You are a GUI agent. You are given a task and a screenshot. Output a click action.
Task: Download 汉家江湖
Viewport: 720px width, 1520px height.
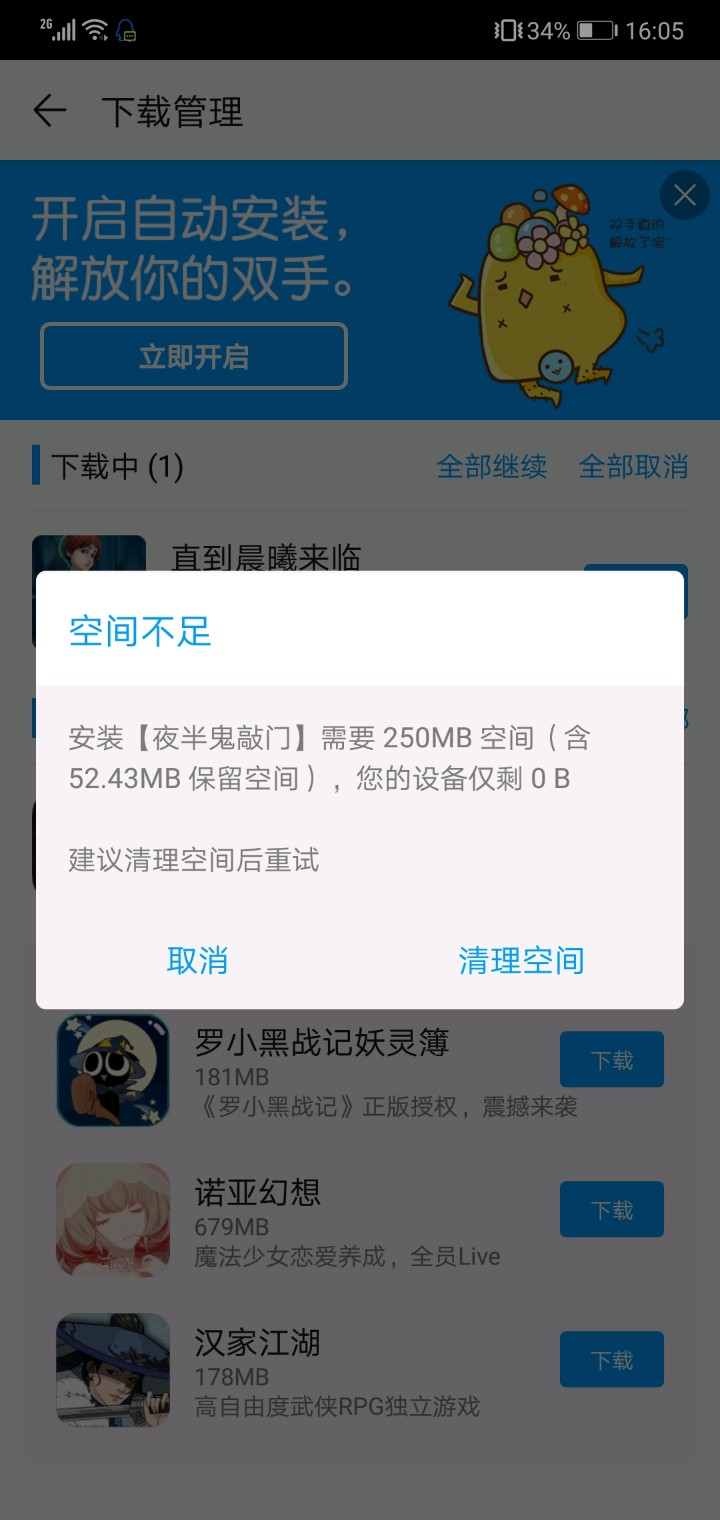point(611,1360)
